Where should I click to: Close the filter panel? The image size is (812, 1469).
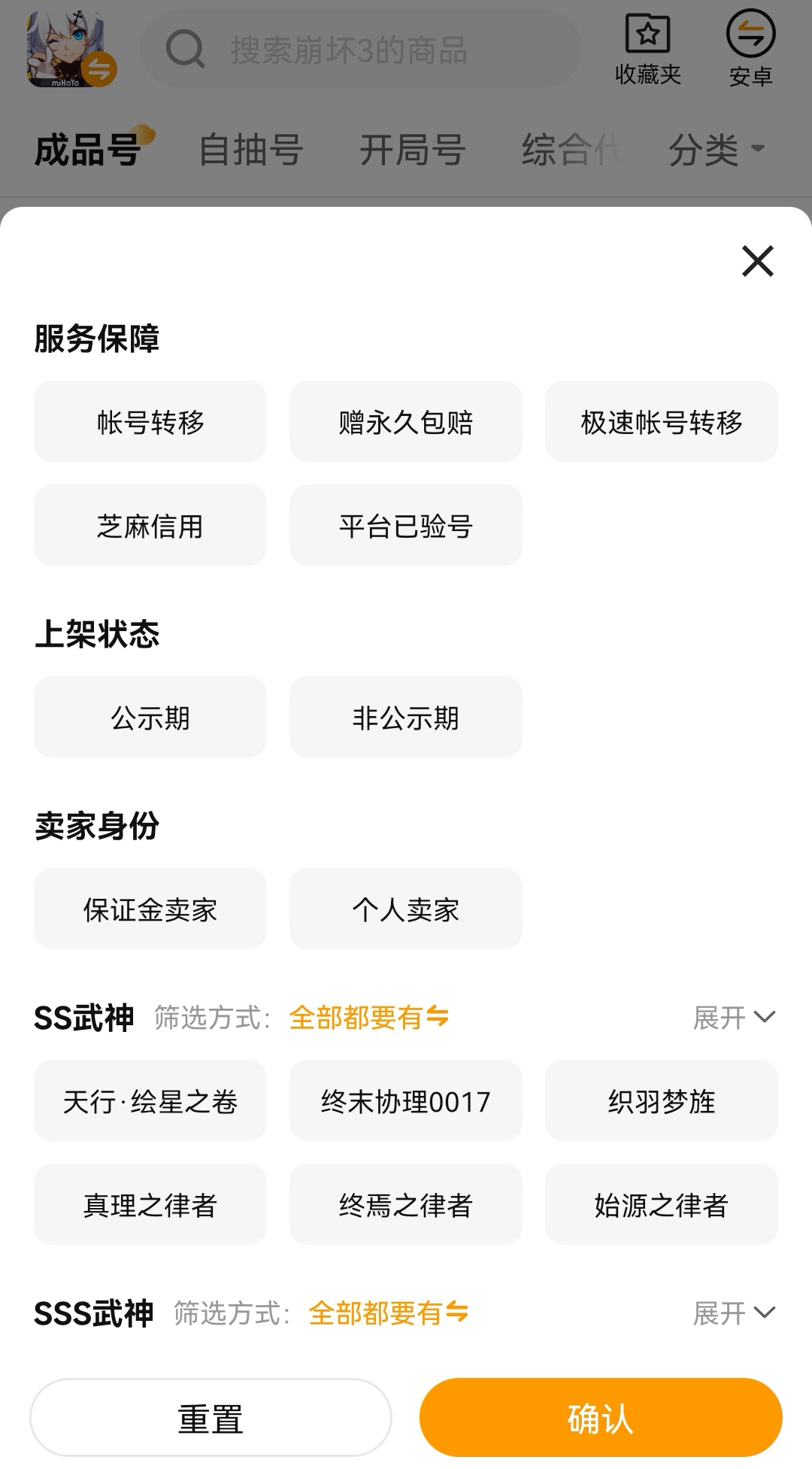(757, 261)
